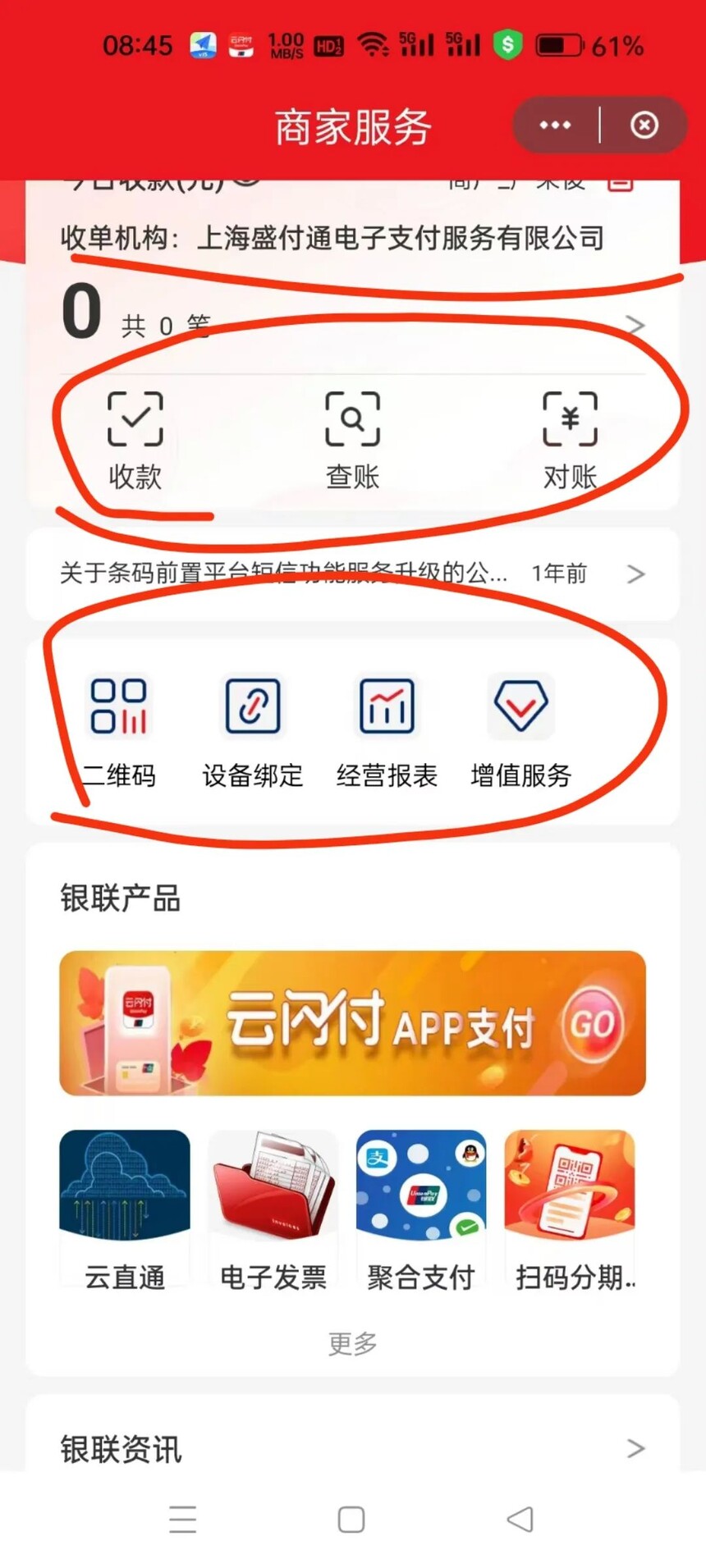Open 云直通 product

pos(125,1209)
